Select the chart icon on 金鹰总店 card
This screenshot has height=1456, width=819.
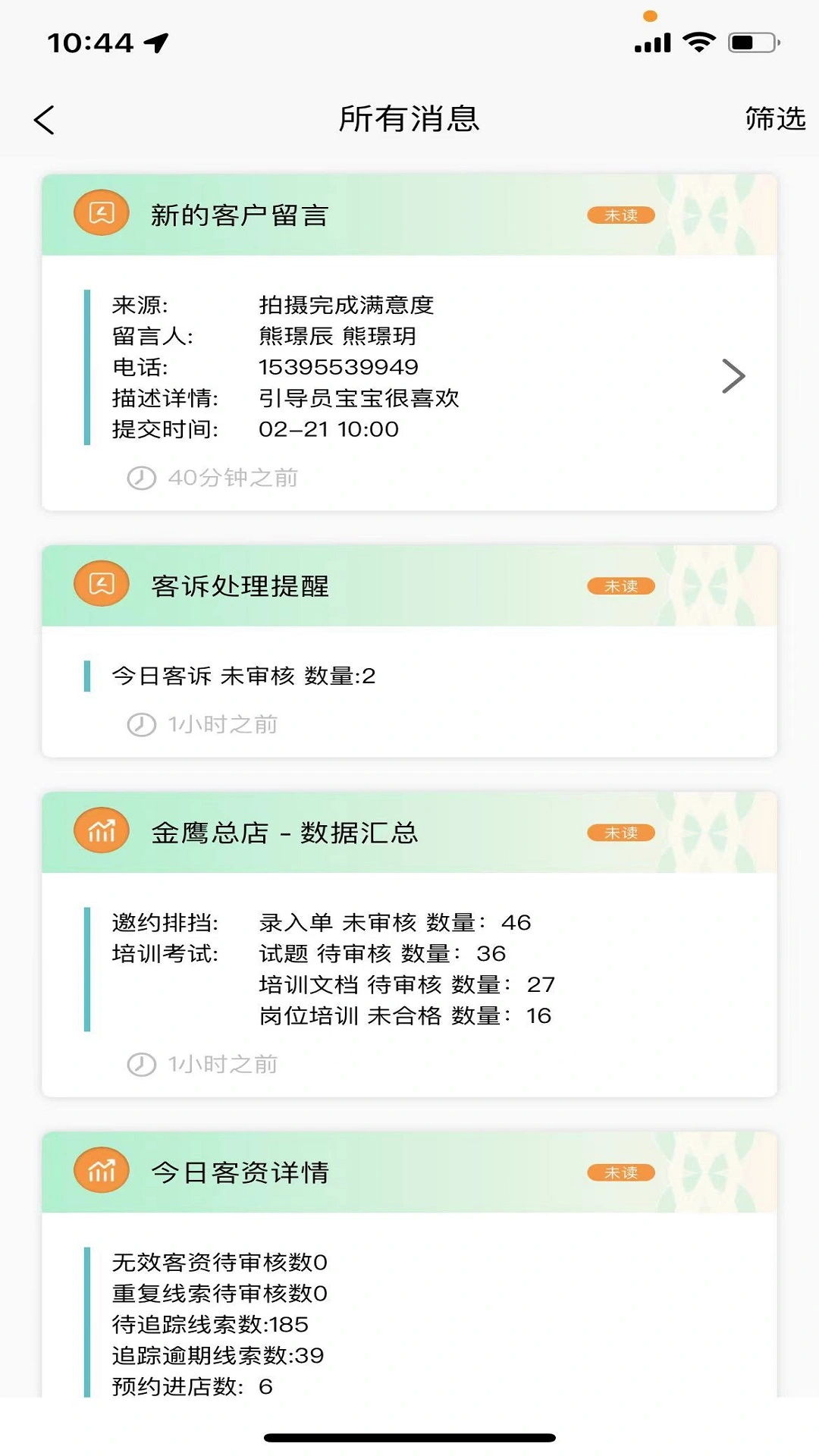click(100, 831)
